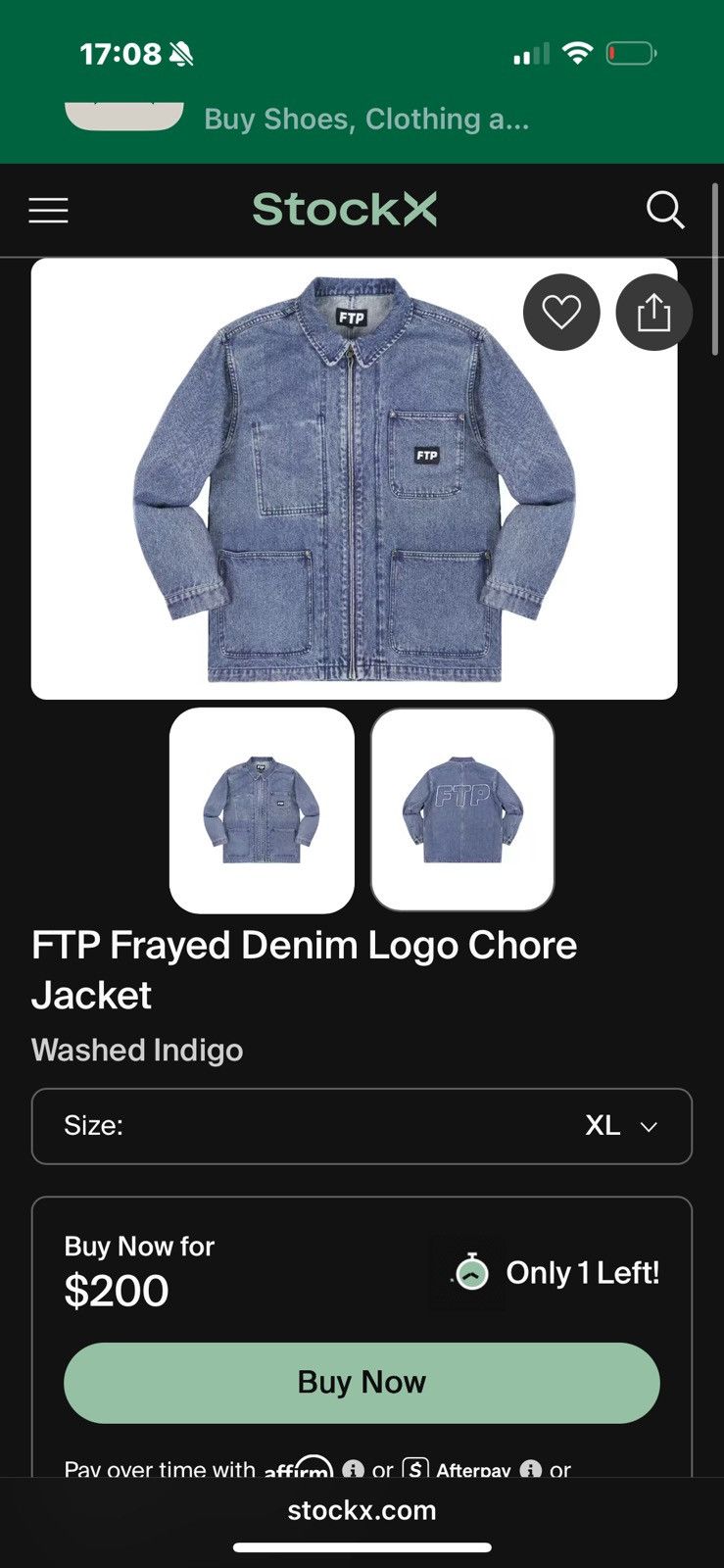The width and height of the screenshot is (724, 1568).
Task: Click the stockx.com bottom bar link
Action: tap(362, 1509)
